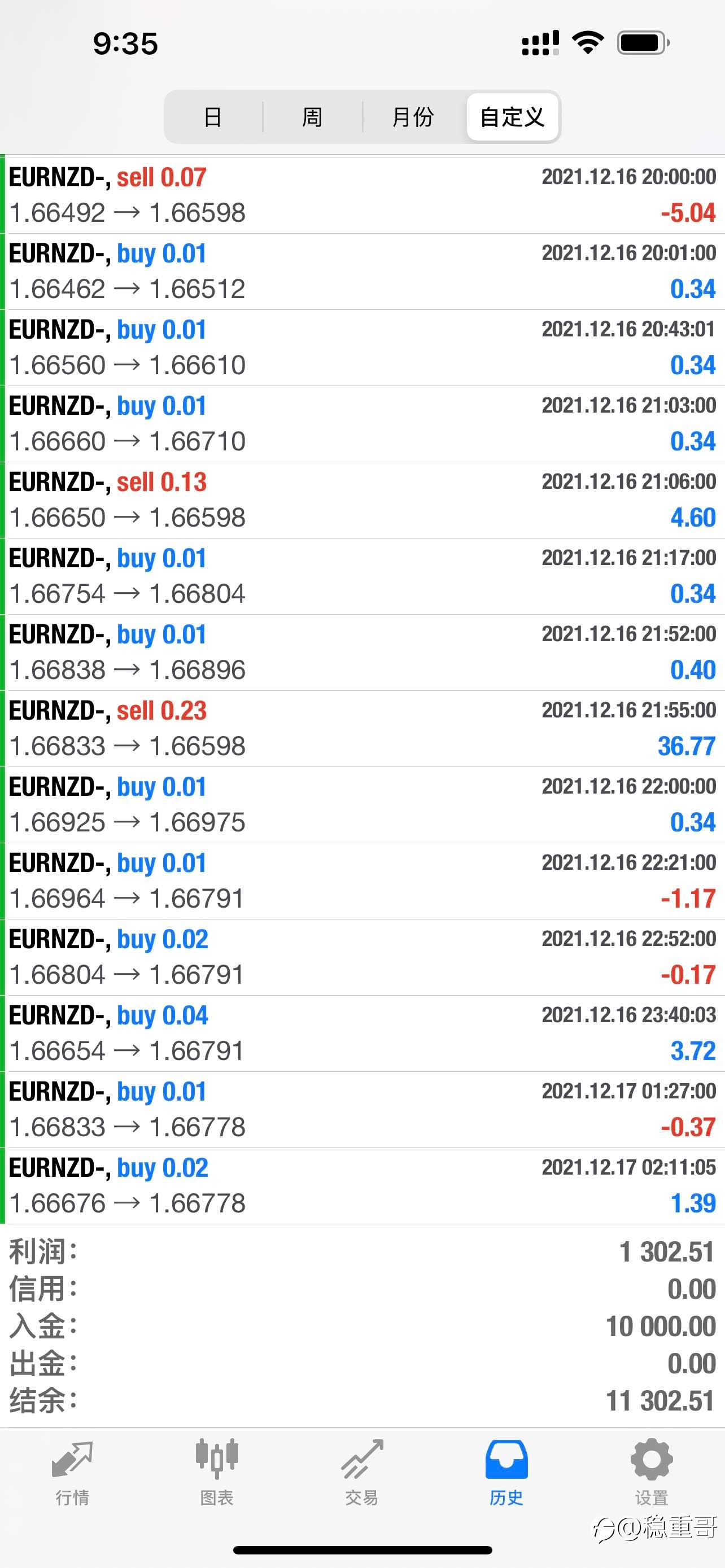Screen dimensions: 725x1568
Task: Open the buy 0.01 trade at 22:21:00
Action: [362, 881]
